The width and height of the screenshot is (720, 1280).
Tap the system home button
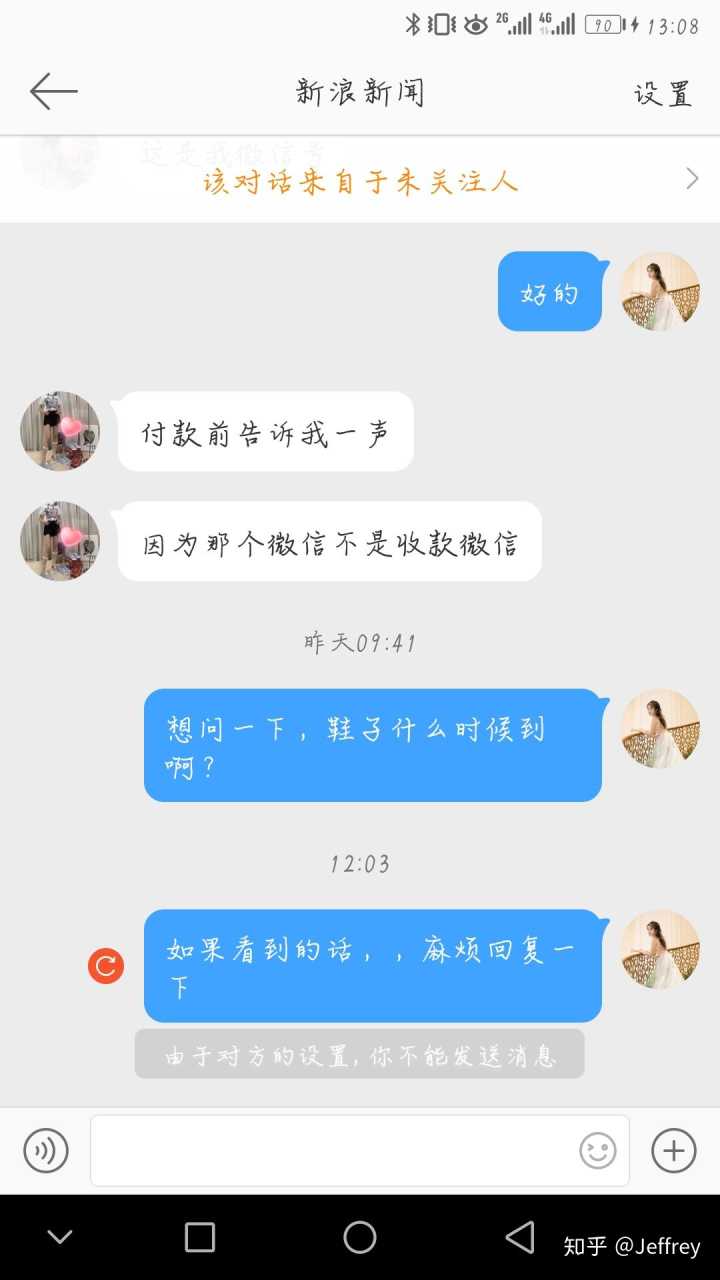pyautogui.click(x=360, y=1237)
